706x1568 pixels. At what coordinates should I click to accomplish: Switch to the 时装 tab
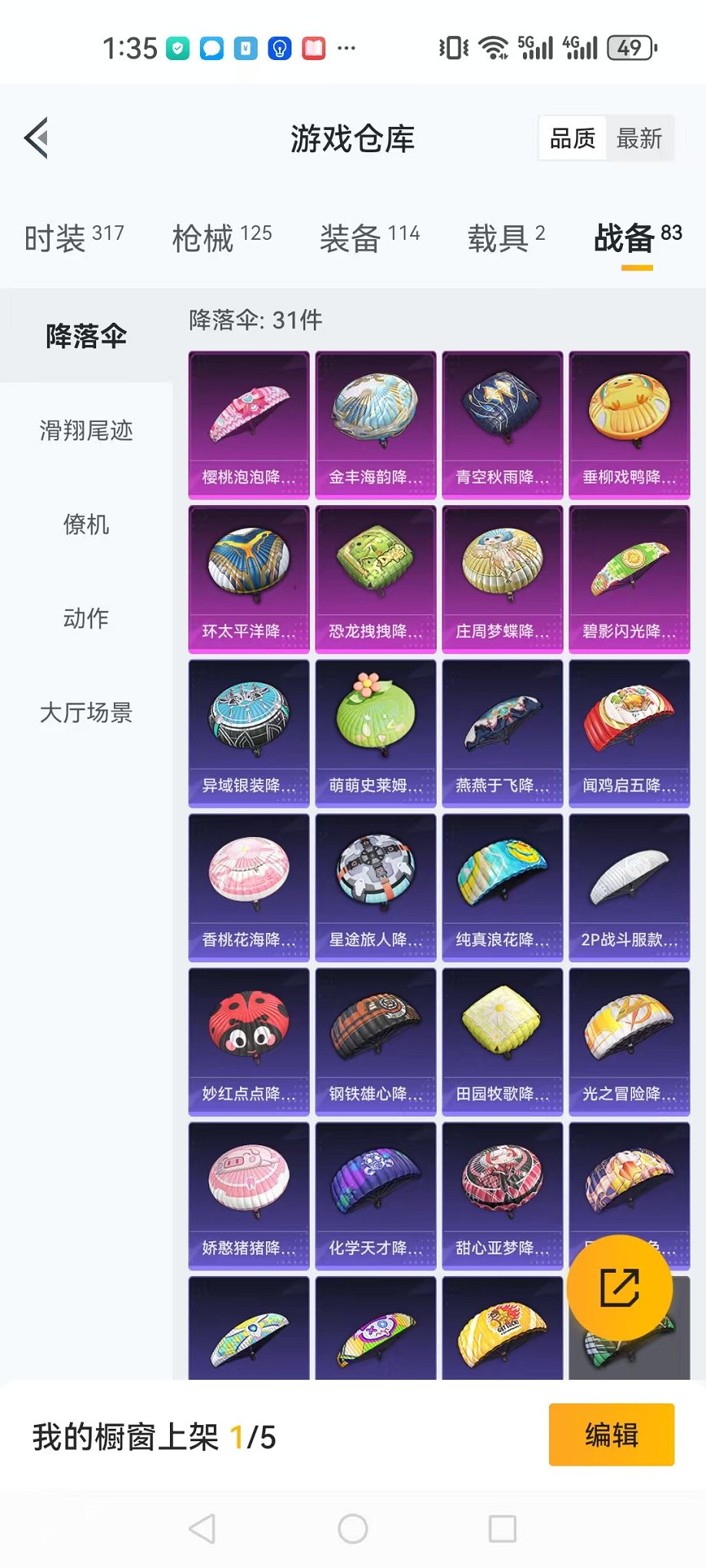pos(74,238)
